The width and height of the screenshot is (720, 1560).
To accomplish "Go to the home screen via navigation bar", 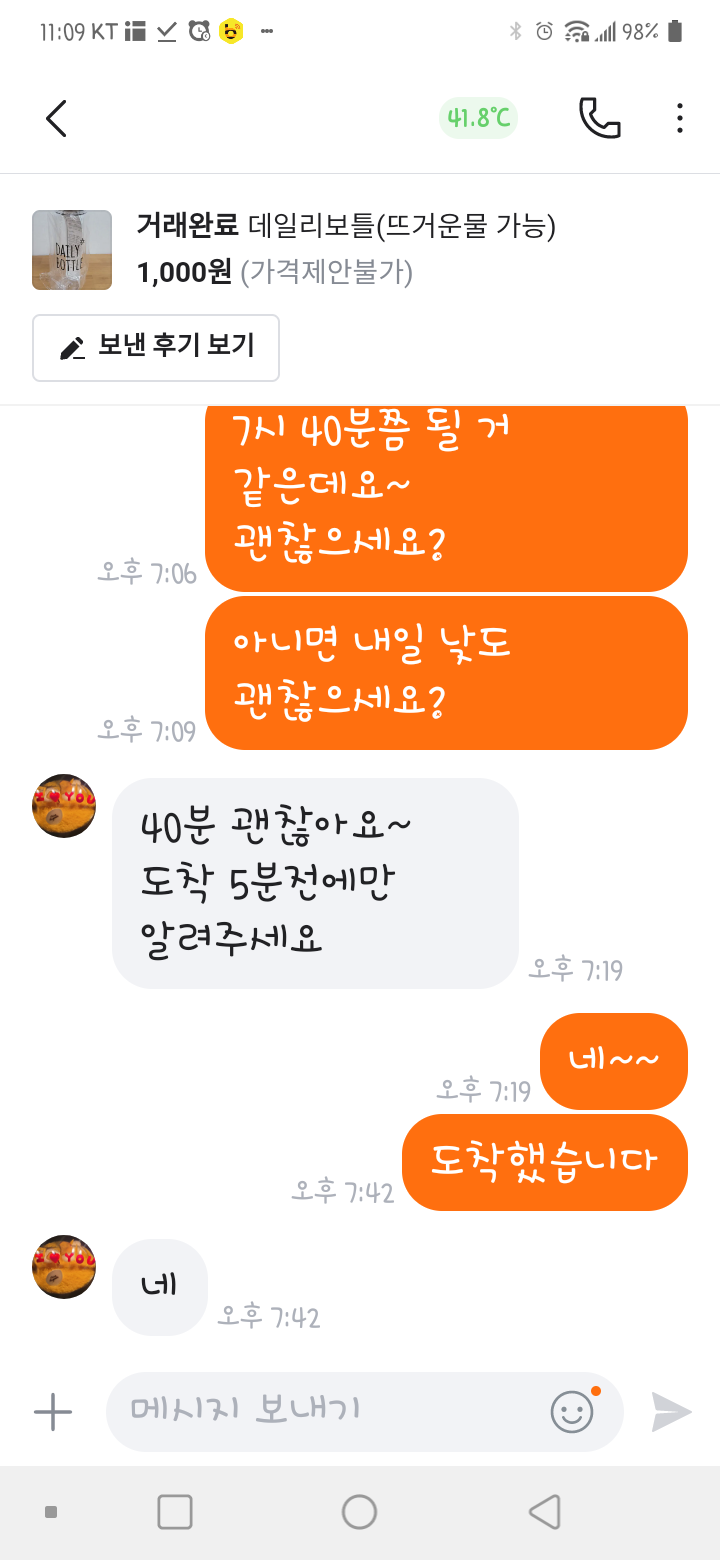I will tap(359, 1511).
